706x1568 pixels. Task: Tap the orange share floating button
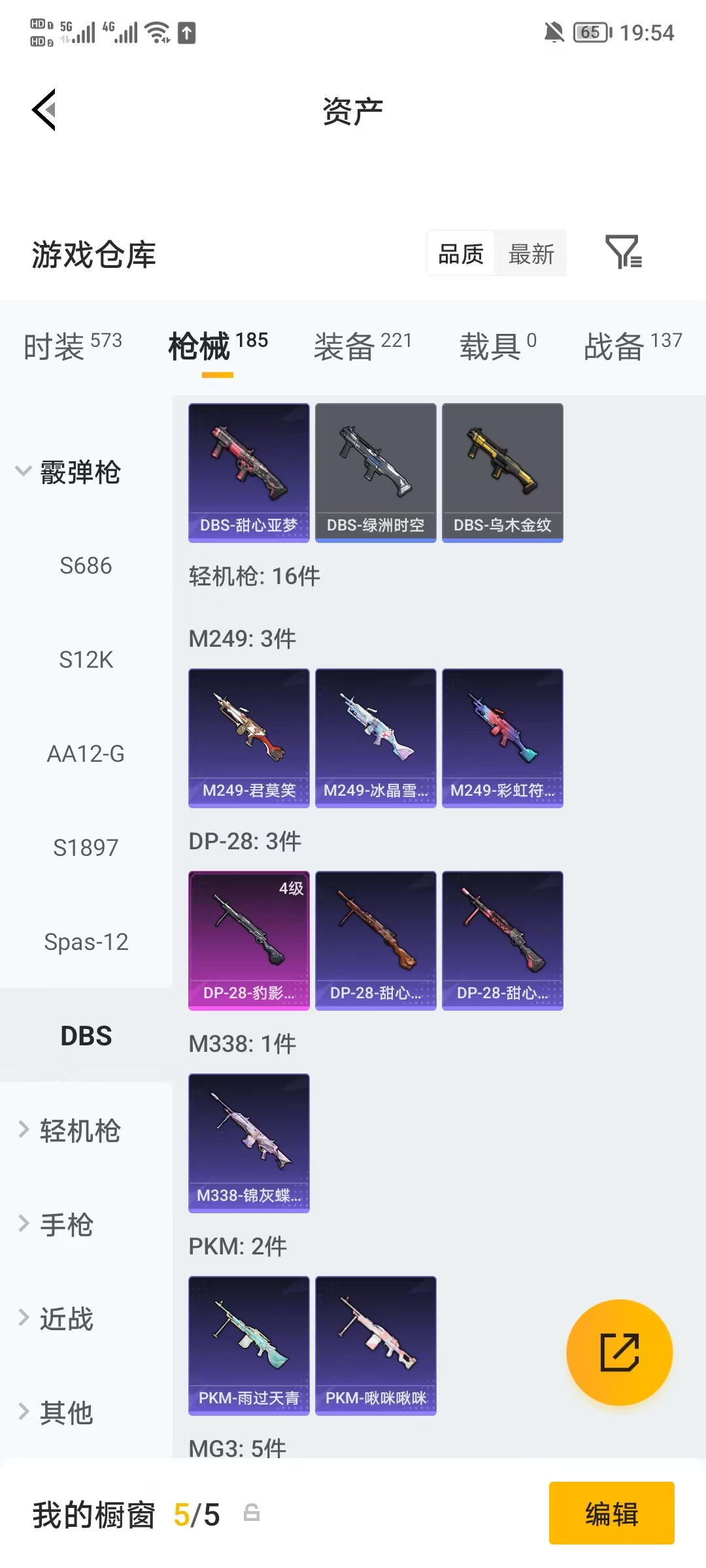pos(619,1352)
